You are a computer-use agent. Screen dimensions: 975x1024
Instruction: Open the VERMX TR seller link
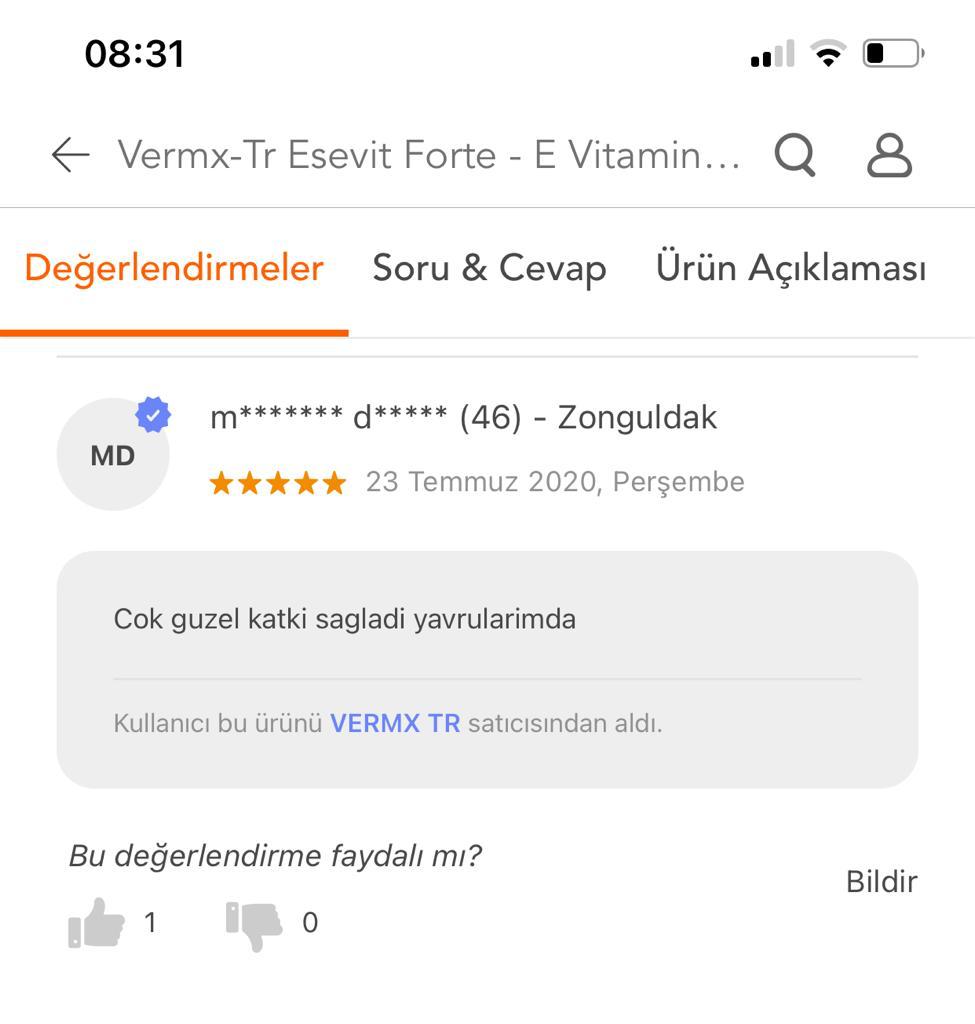coord(395,723)
